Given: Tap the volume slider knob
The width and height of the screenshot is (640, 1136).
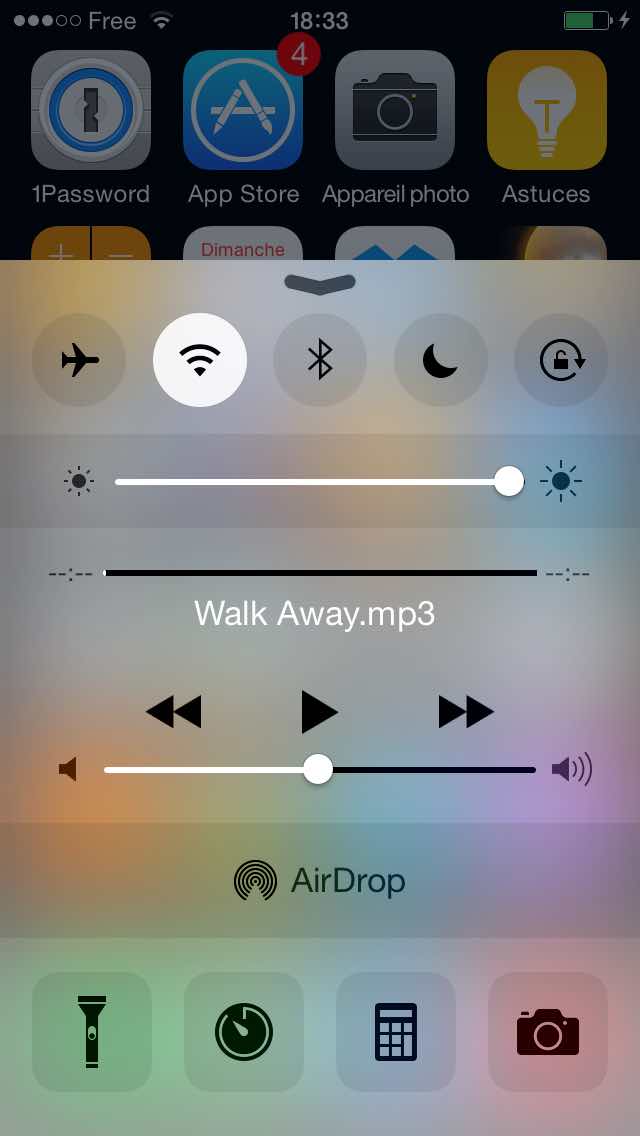Looking at the screenshot, I should tap(317, 769).
